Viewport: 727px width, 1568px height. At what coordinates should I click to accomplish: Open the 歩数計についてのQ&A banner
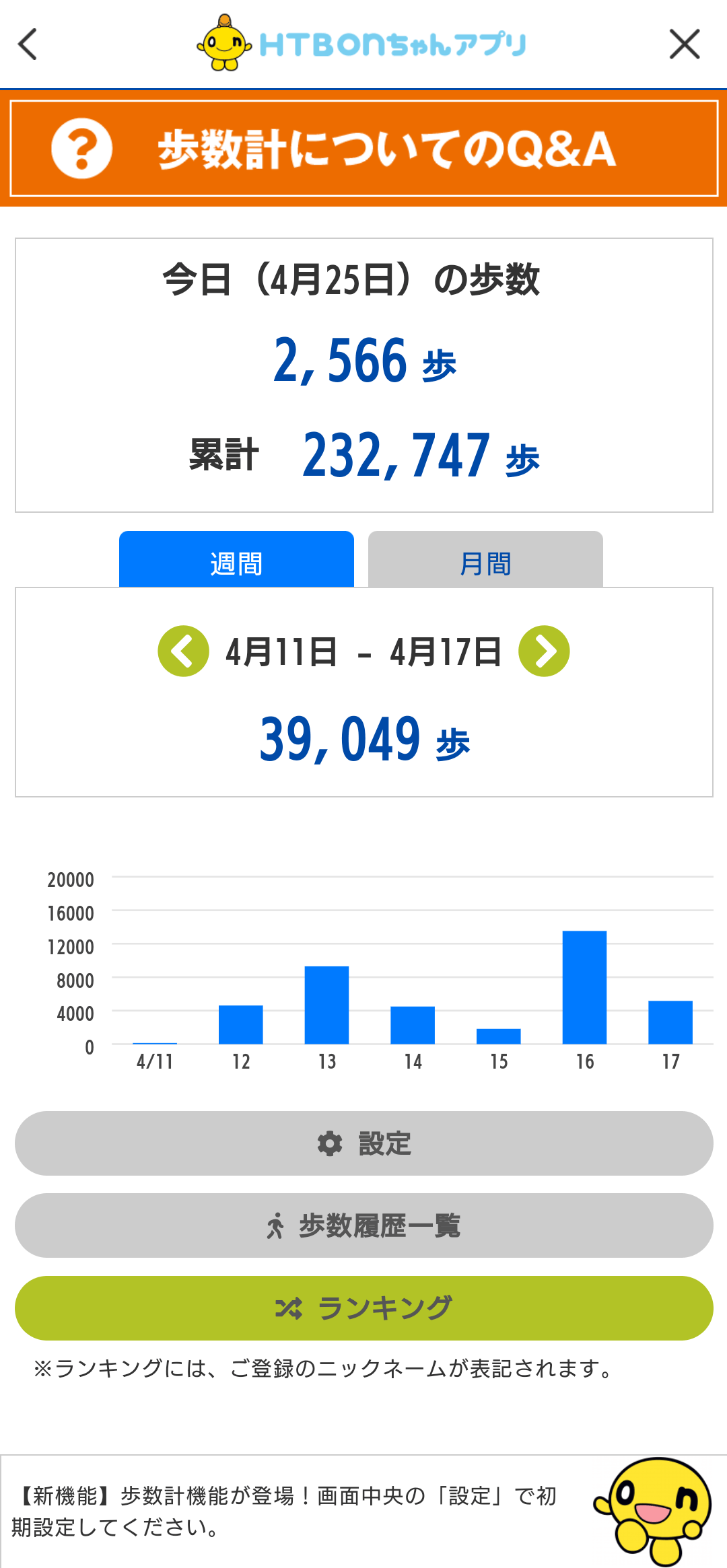363,148
